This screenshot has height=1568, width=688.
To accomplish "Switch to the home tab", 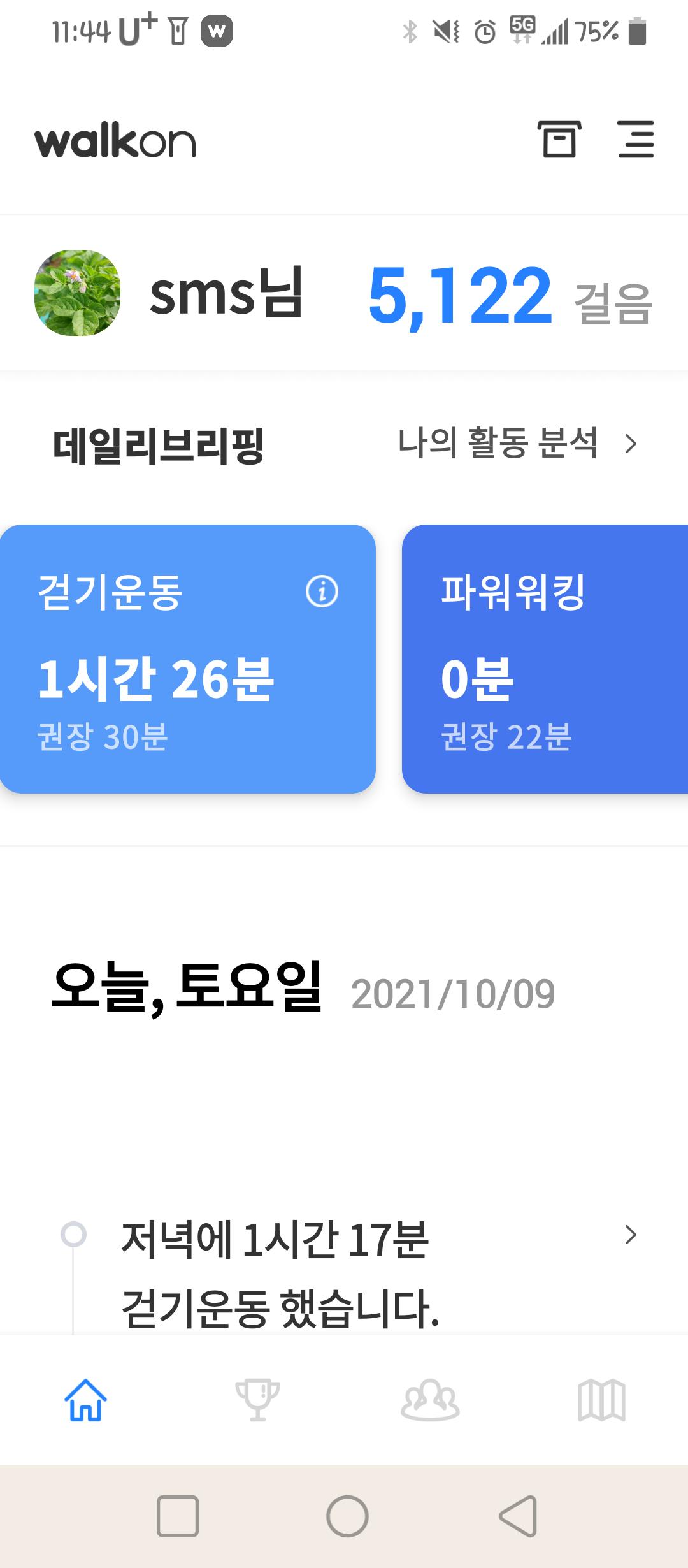I will pos(85,1400).
